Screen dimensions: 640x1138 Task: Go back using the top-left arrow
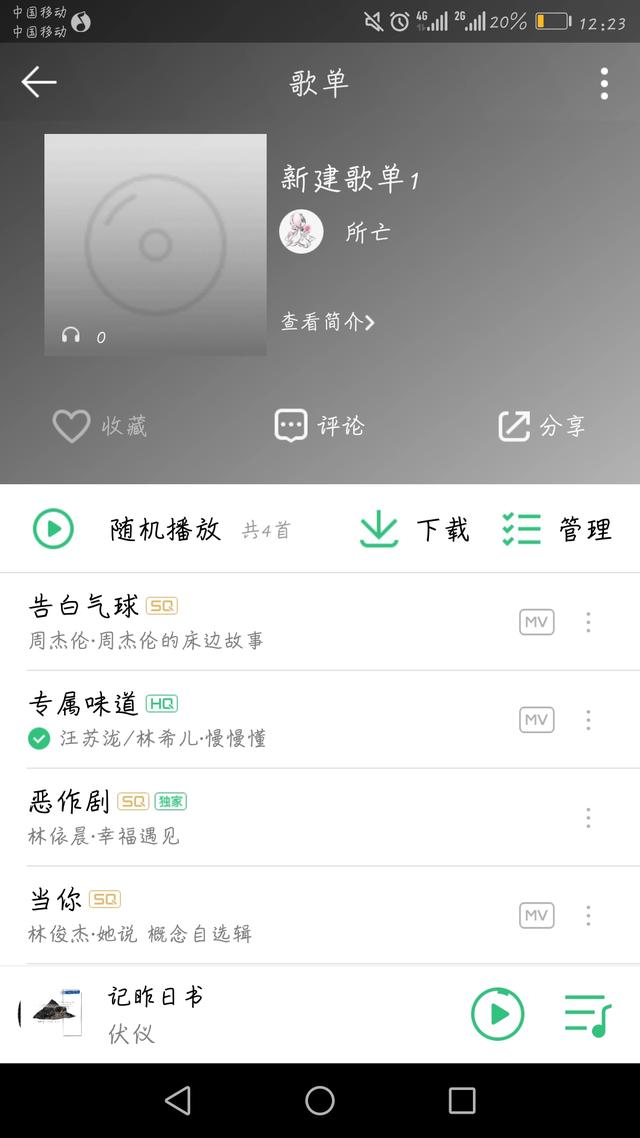pyautogui.click(x=39, y=83)
